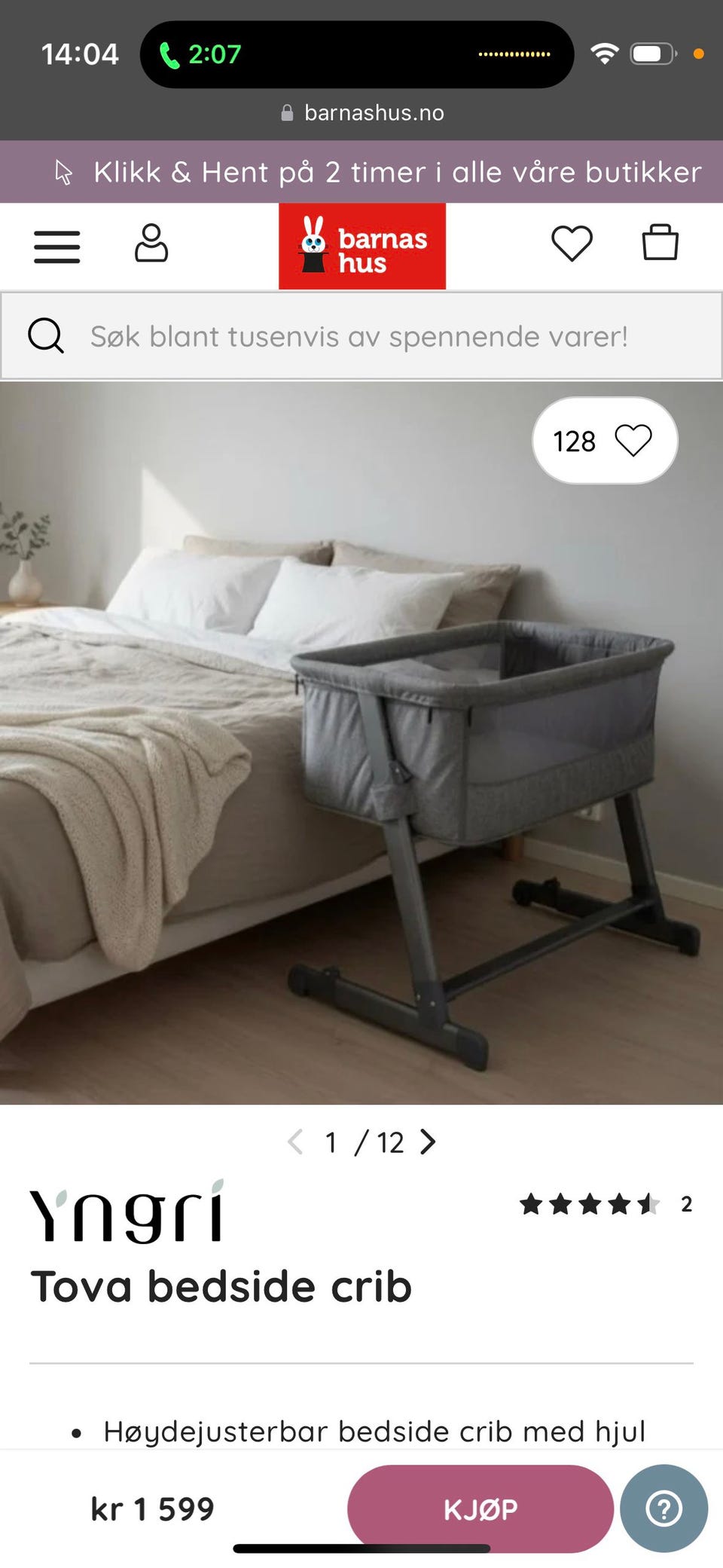Go to Barnas Hus home via logo
Screen dimensions: 723x1568
point(362,246)
